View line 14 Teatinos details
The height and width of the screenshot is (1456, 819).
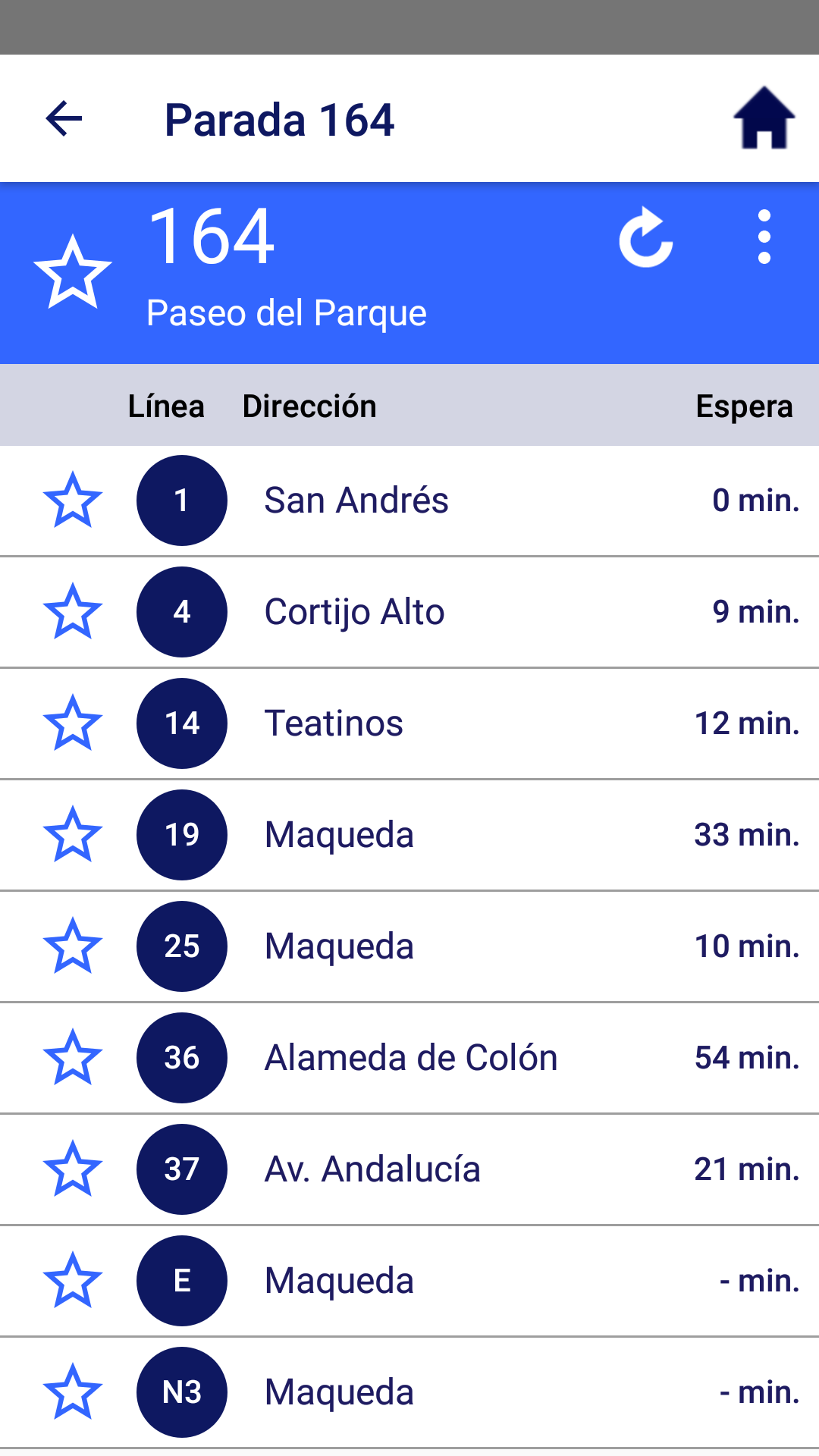(x=455, y=723)
